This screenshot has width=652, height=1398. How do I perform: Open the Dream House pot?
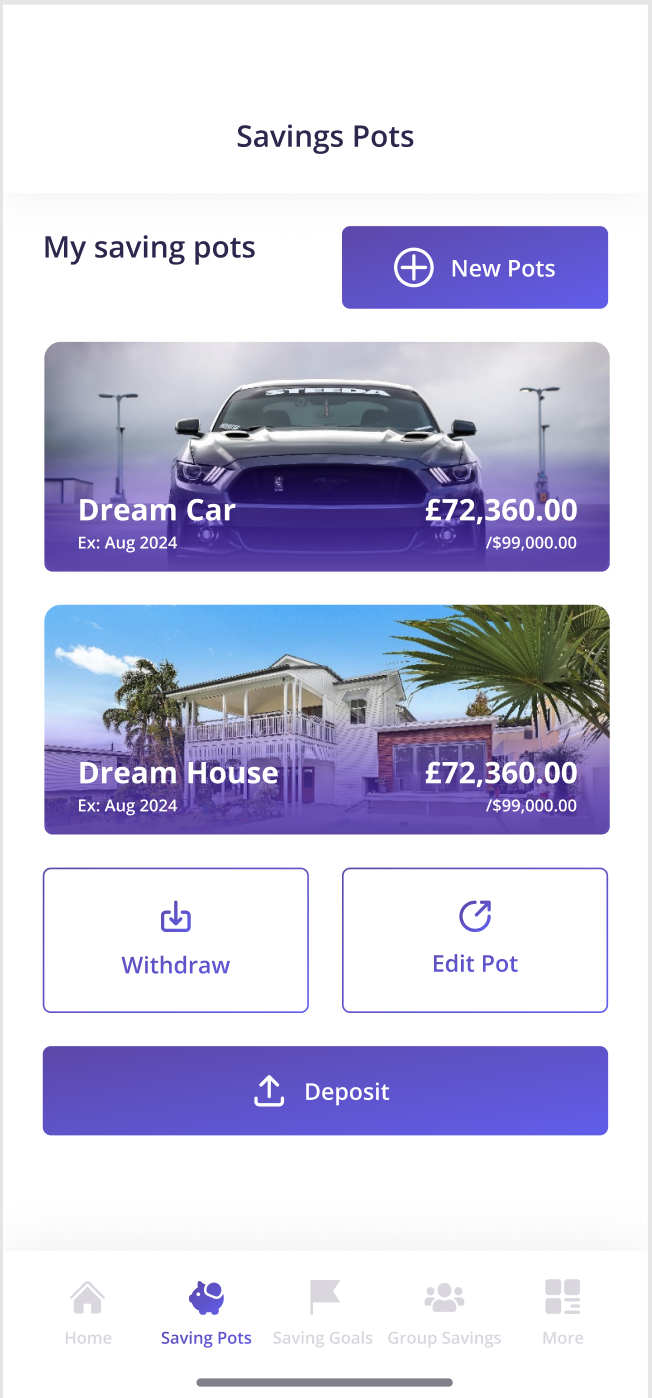click(x=326, y=719)
